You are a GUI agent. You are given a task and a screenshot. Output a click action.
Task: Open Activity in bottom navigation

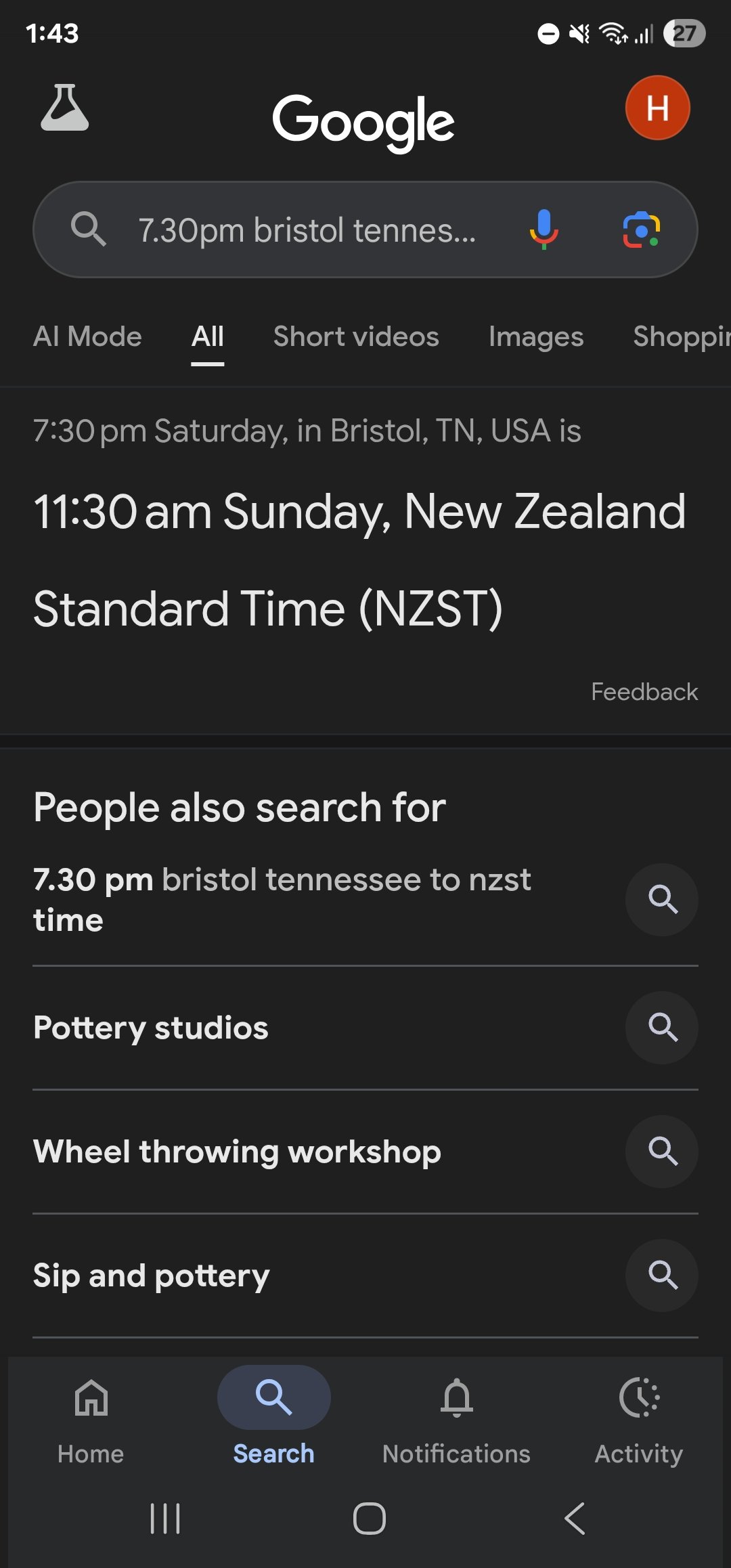point(638,1415)
